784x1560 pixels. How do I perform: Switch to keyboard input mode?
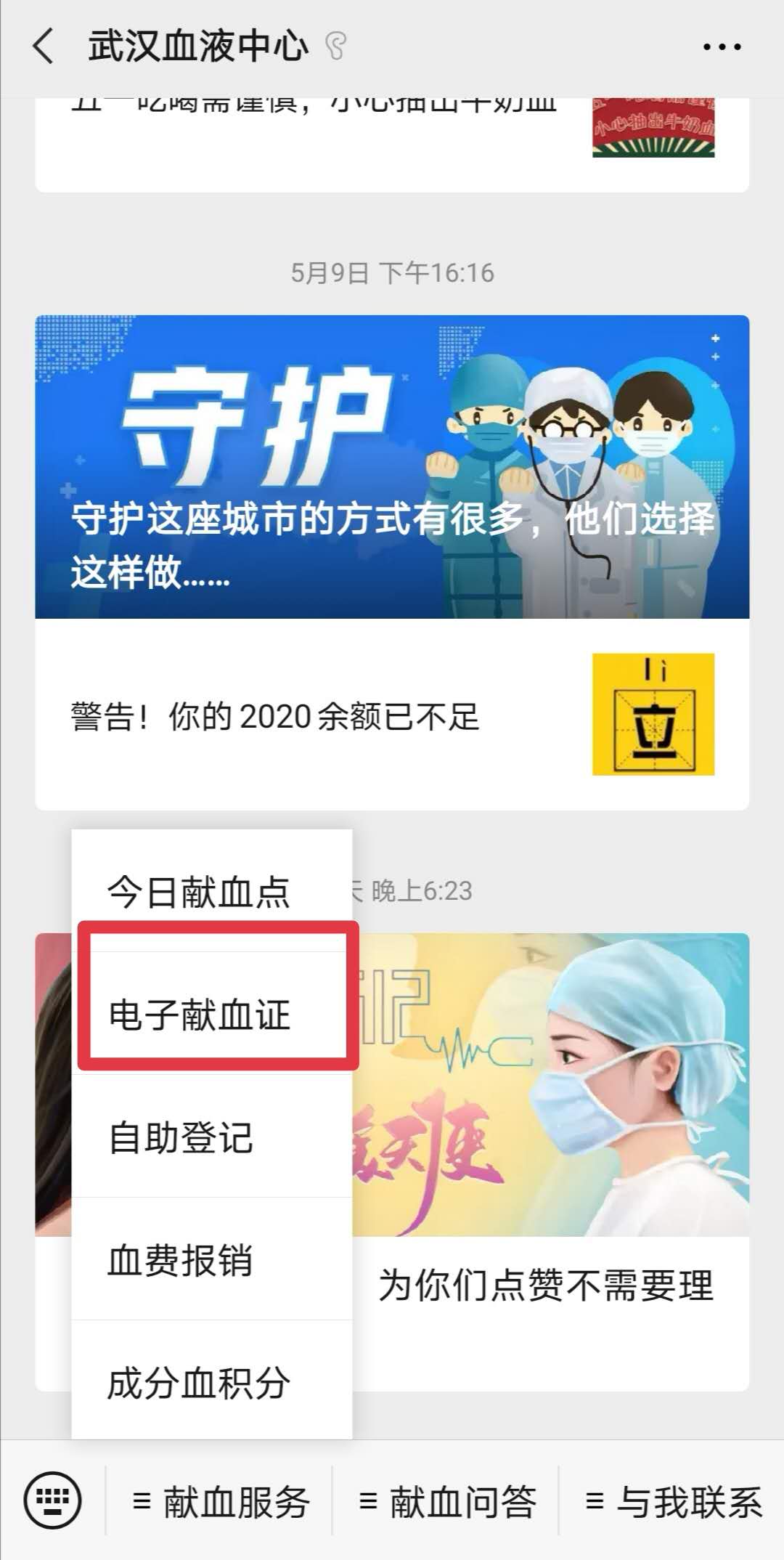point(52,1500)
